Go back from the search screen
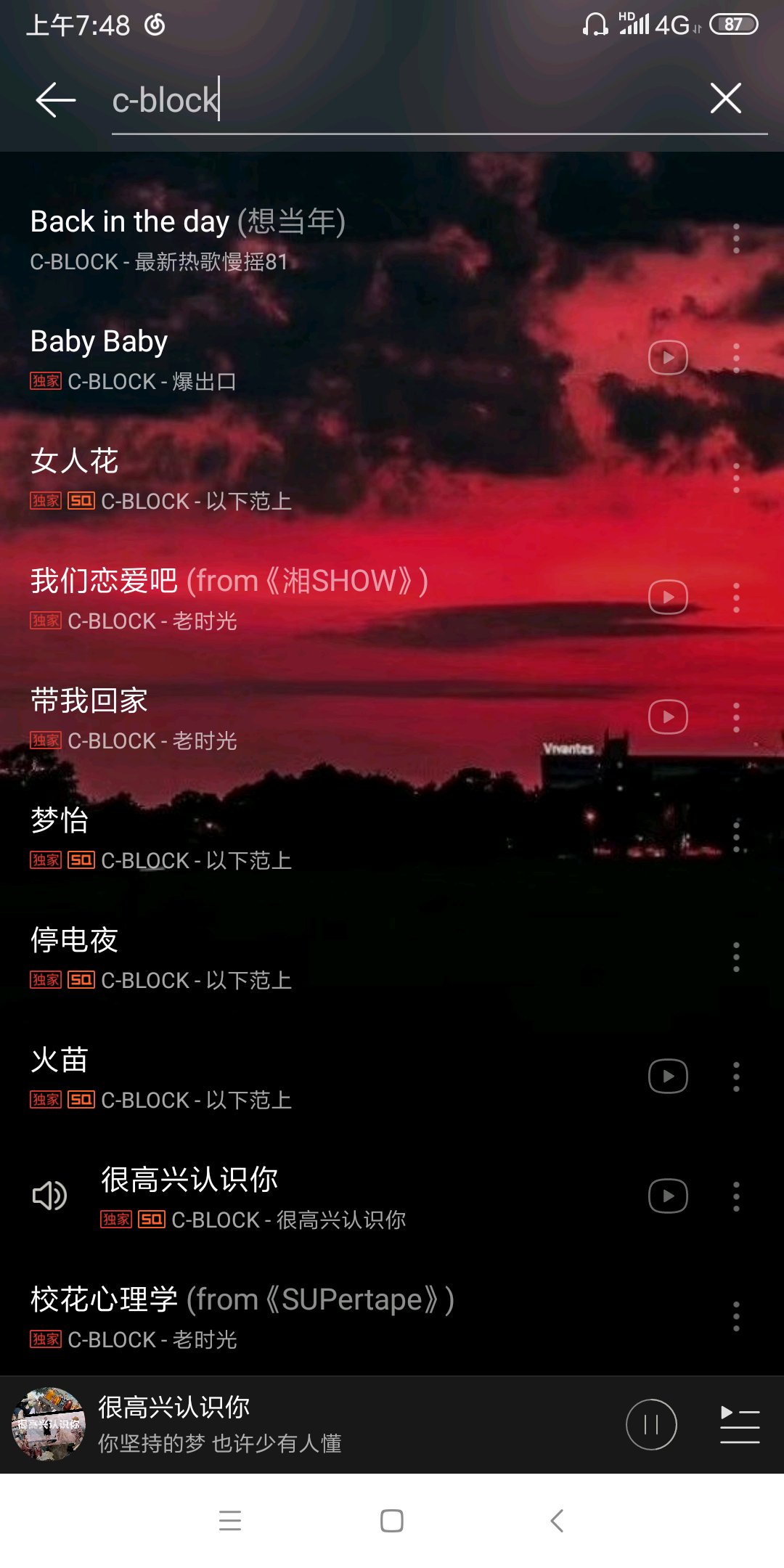The width and height of the screenshot is (784, 1568). pyautogui.click(x=55, y=99)
